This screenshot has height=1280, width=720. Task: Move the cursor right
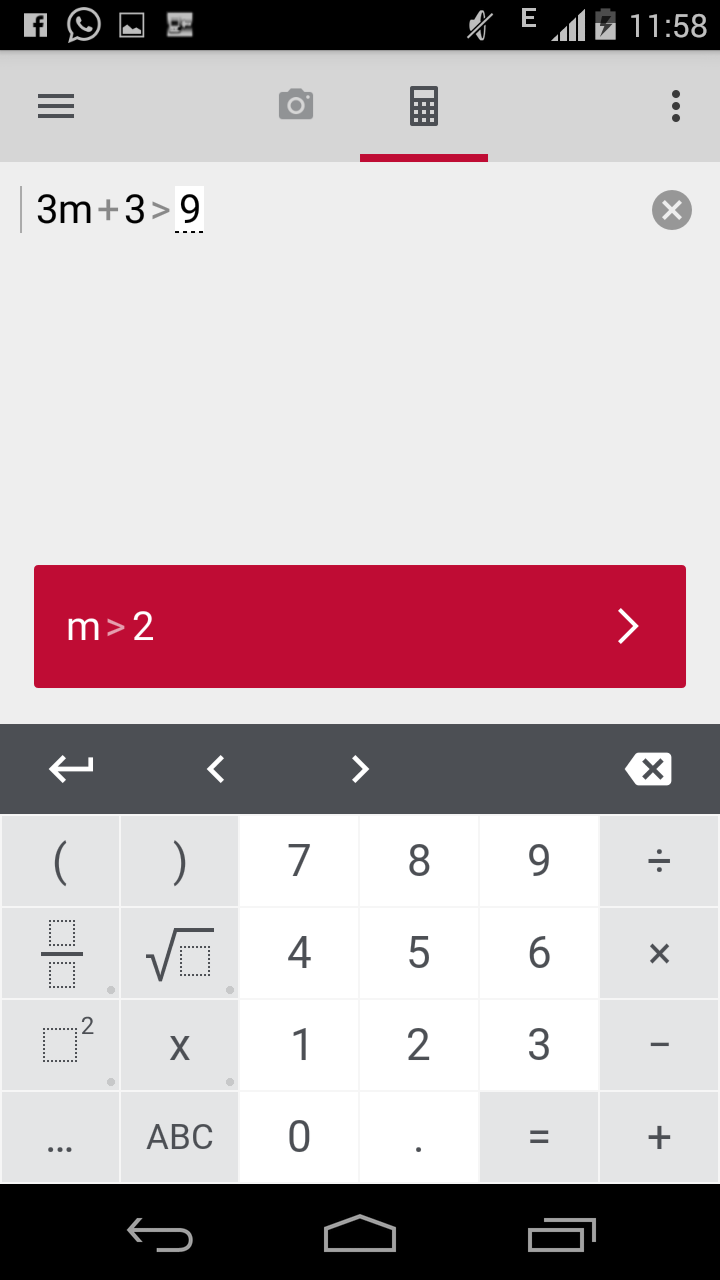click(x=360, y=769)
